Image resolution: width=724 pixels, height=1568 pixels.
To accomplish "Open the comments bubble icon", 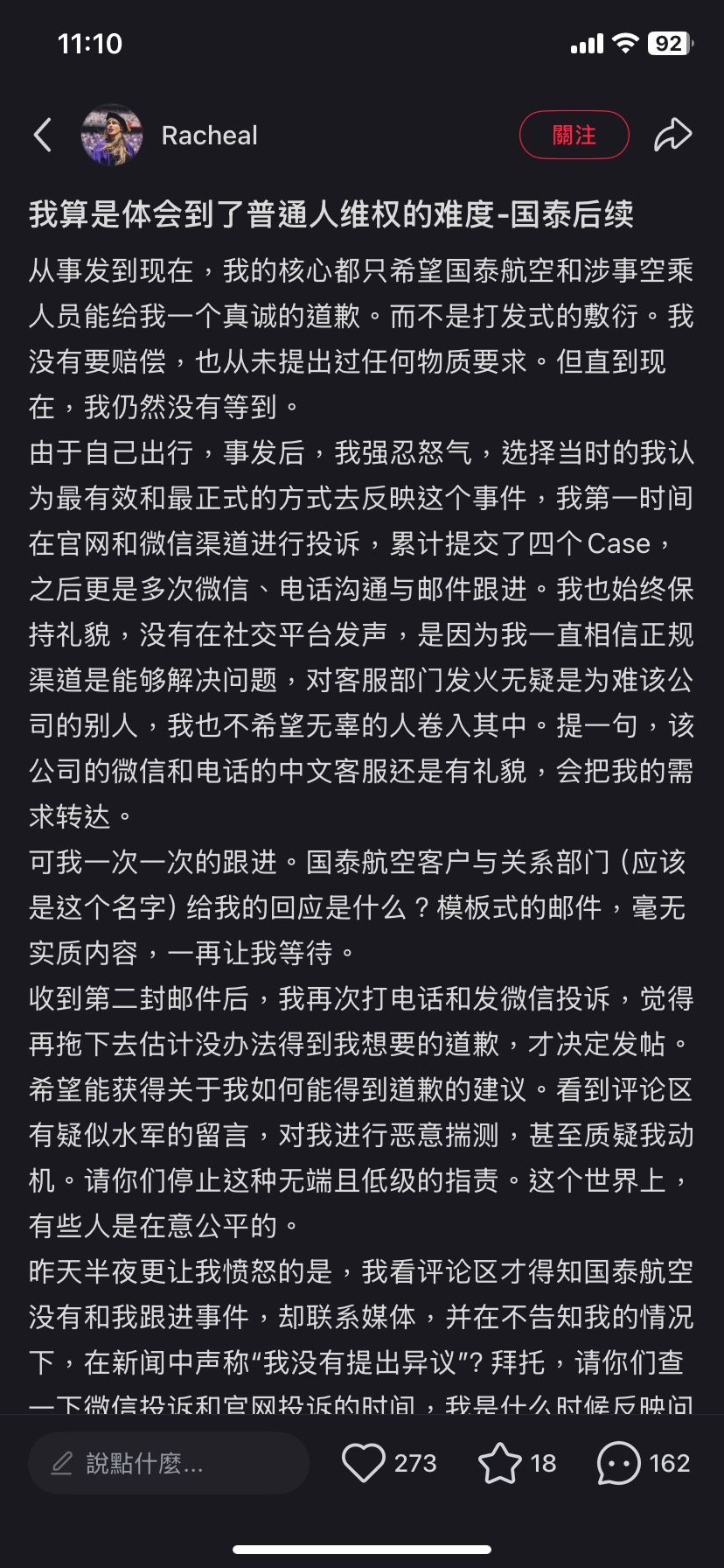I will point(618,1462).
